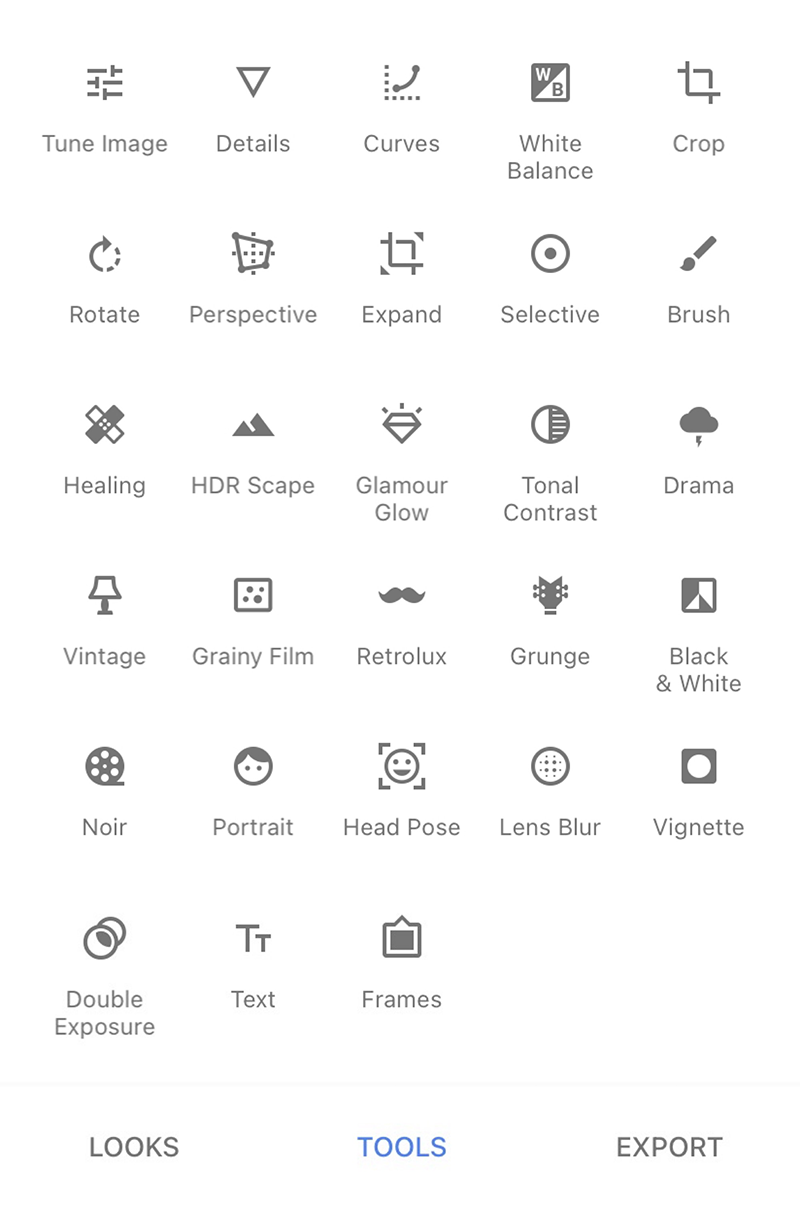800x1210 pixels.
Task: Open the Healing tool
Action: click(x=104, y=447)
